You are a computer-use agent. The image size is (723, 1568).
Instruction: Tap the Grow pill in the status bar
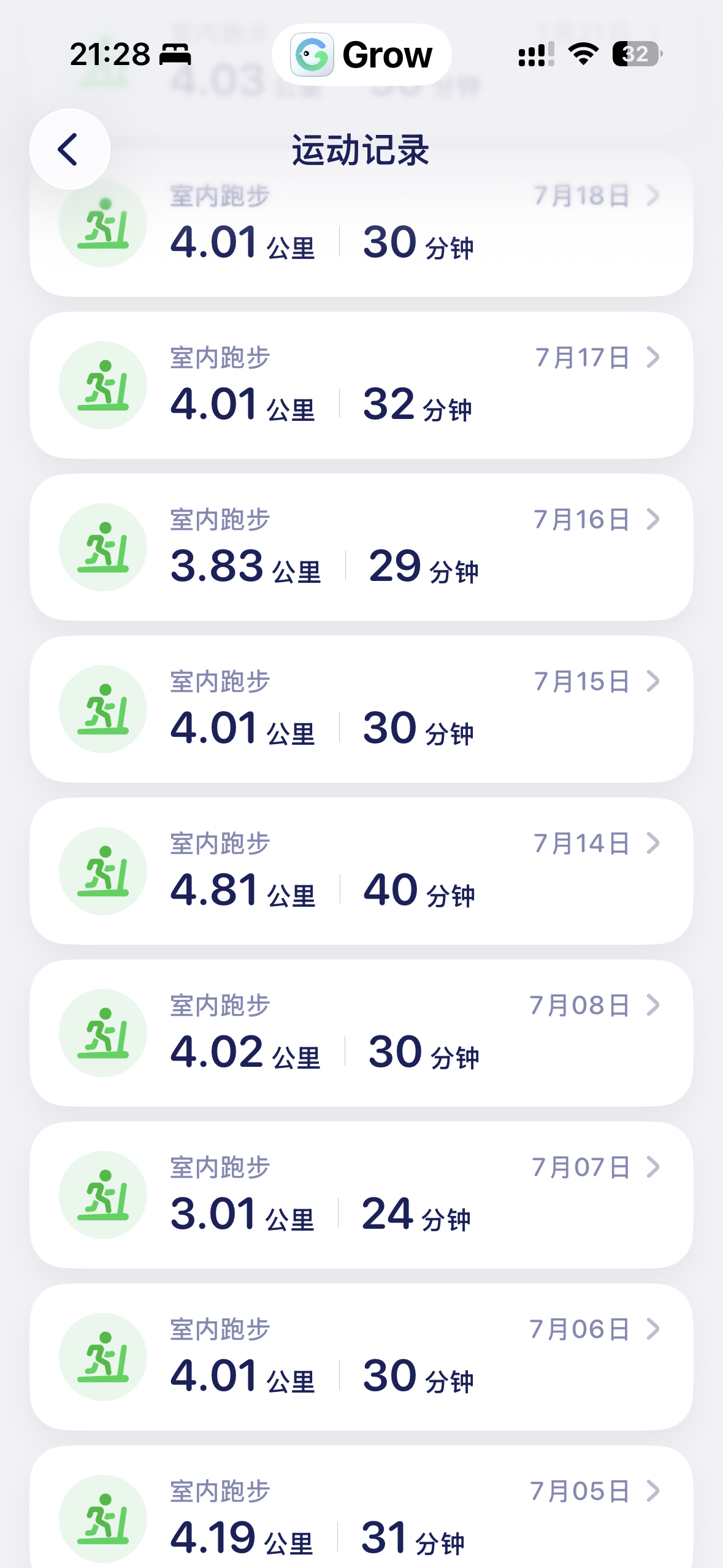pos(362,55)
